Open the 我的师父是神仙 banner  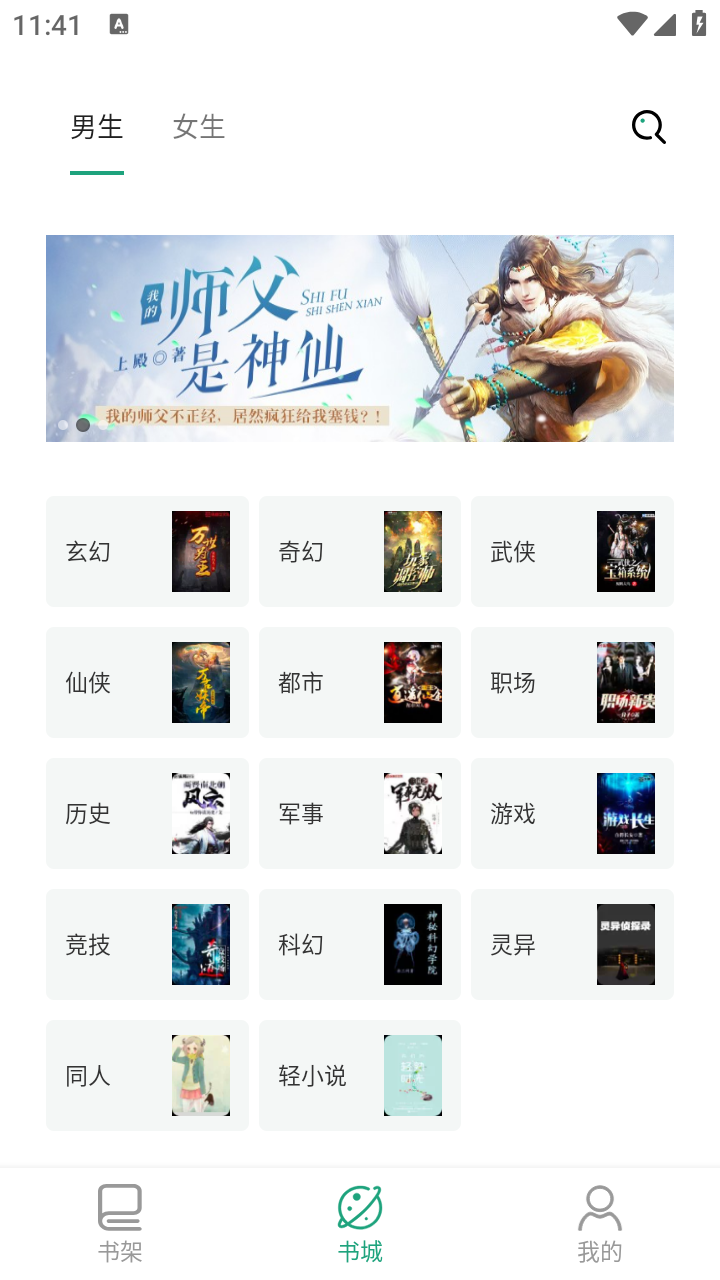(x=360, y=338)
